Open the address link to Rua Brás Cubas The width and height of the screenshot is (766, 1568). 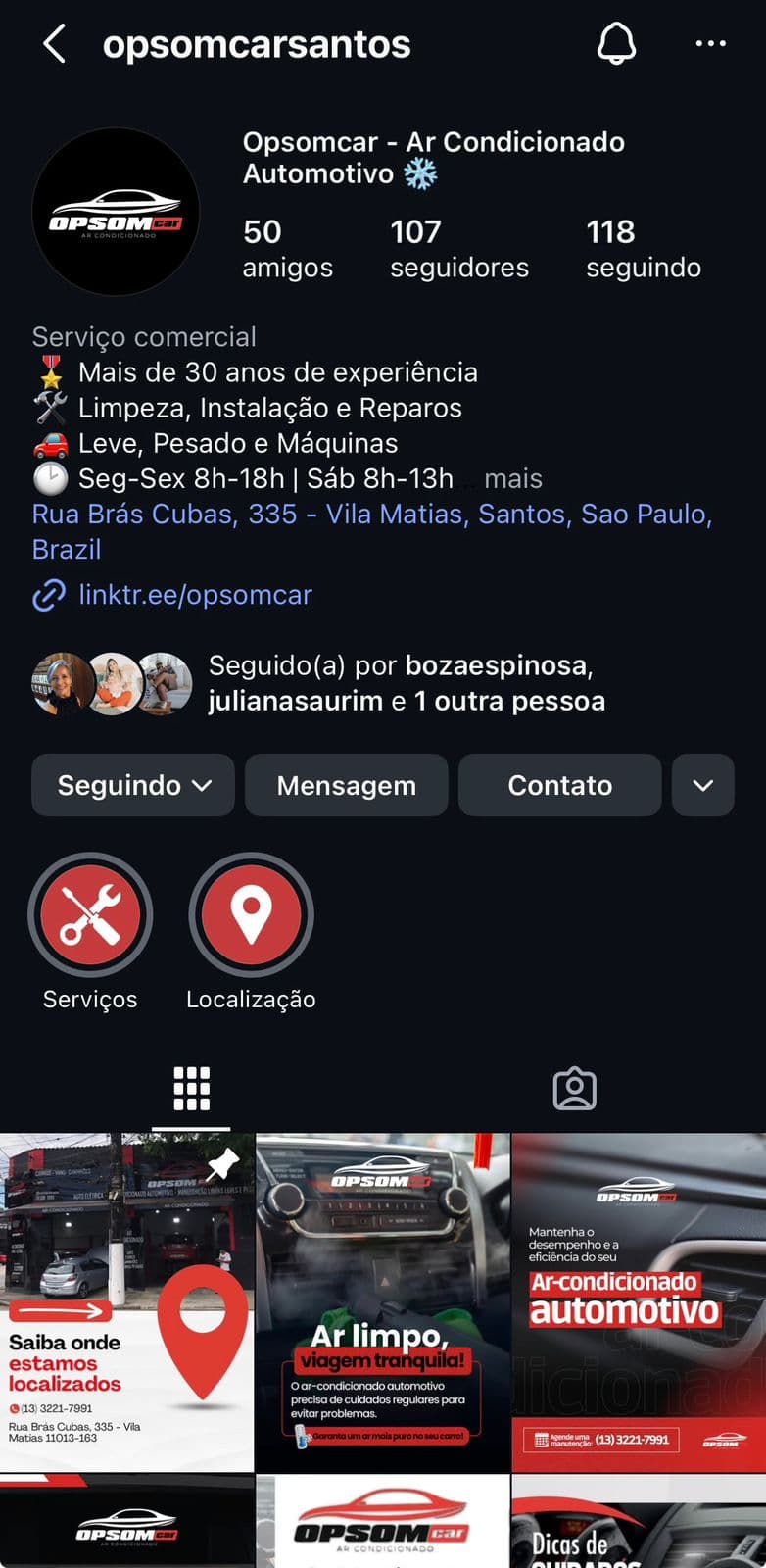tap(372, 514)
